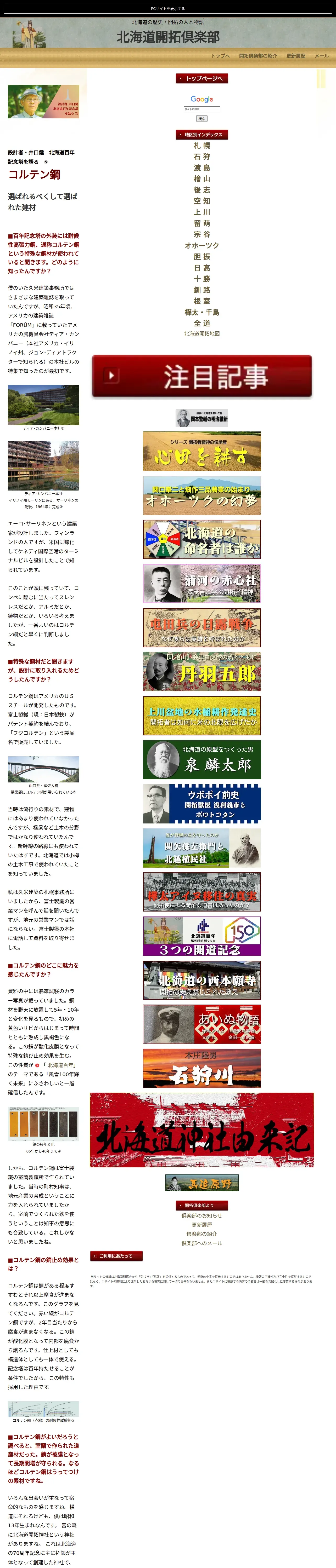Select オホーツク in the region index
Image resolution: width=336 pixels, height=1568 pixels.
[202, 246]
